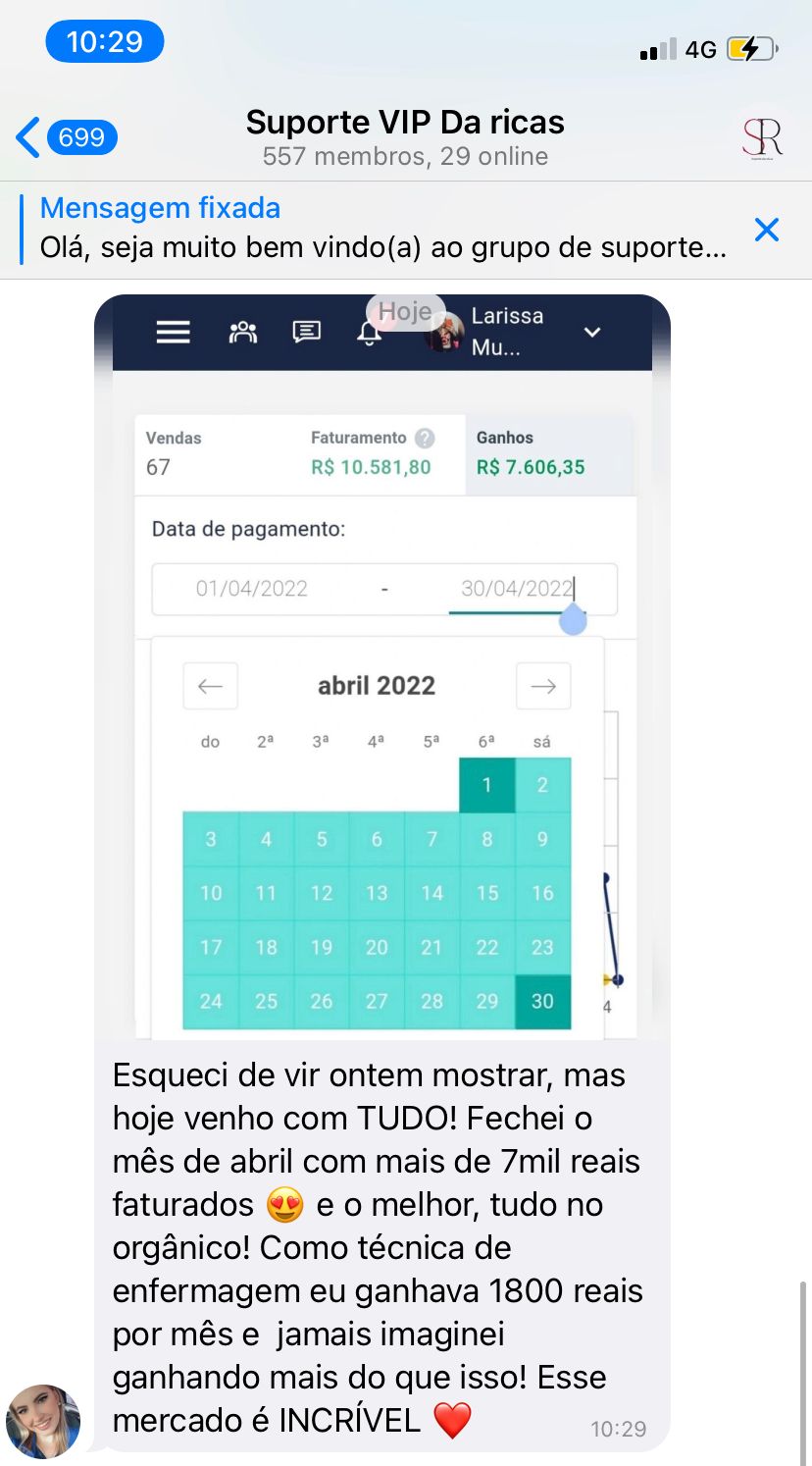Open Suporte VIP Da ricas group info
The height and width of the screenshot is (1466, 812).
click(x=404, y=136)
